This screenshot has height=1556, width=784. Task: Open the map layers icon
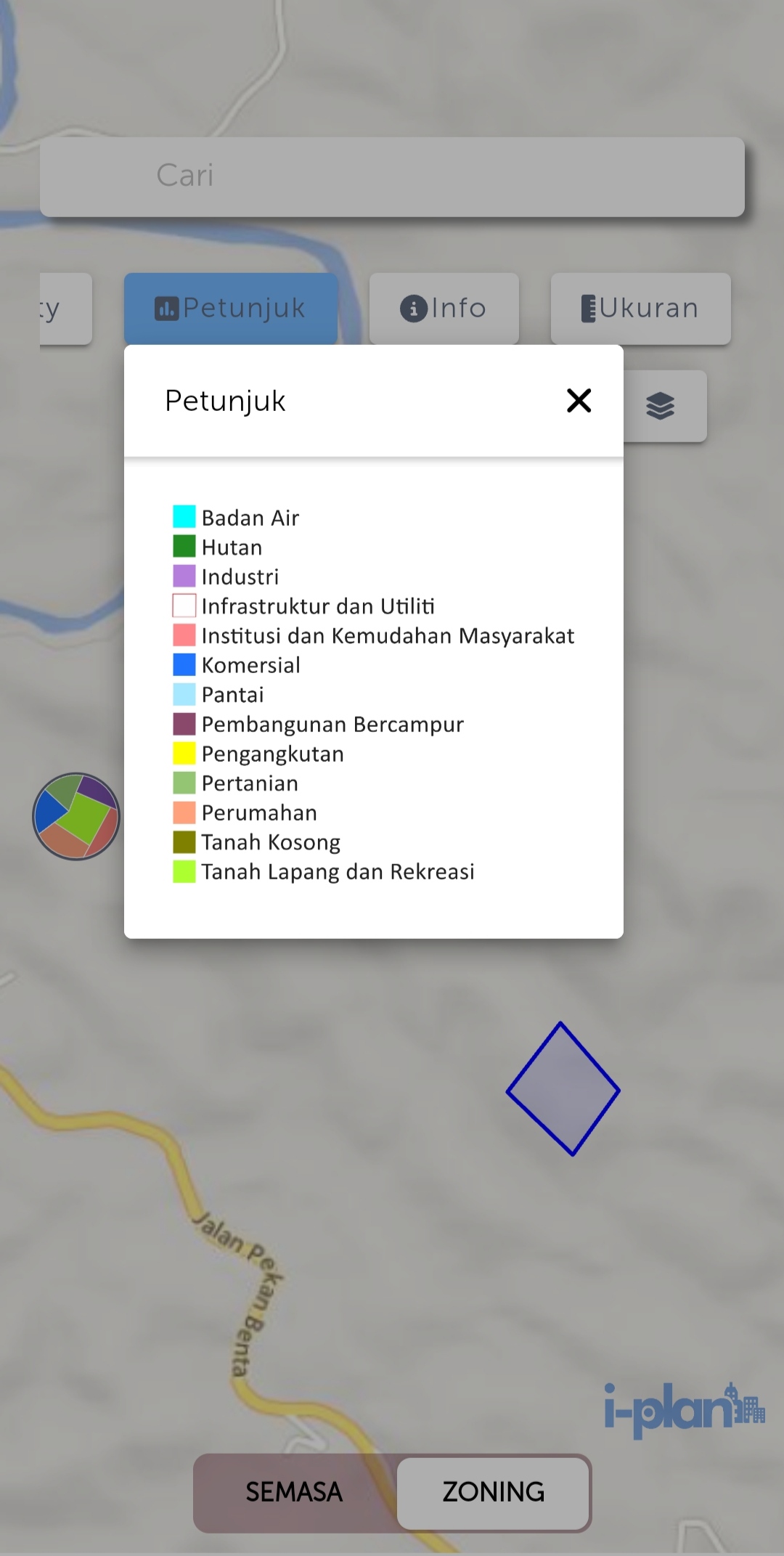coord(661,406)
